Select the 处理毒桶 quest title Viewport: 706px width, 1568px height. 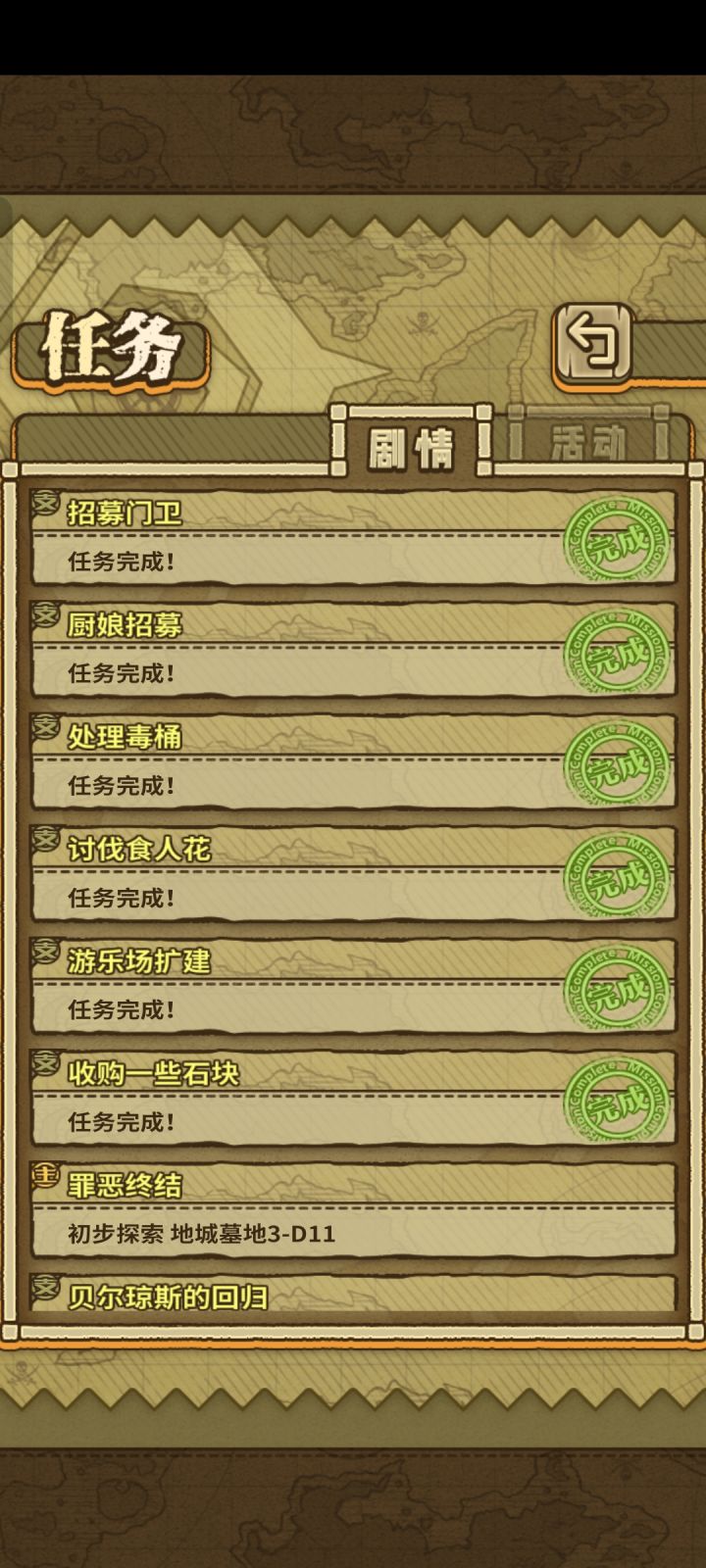[x=123, y=738]
